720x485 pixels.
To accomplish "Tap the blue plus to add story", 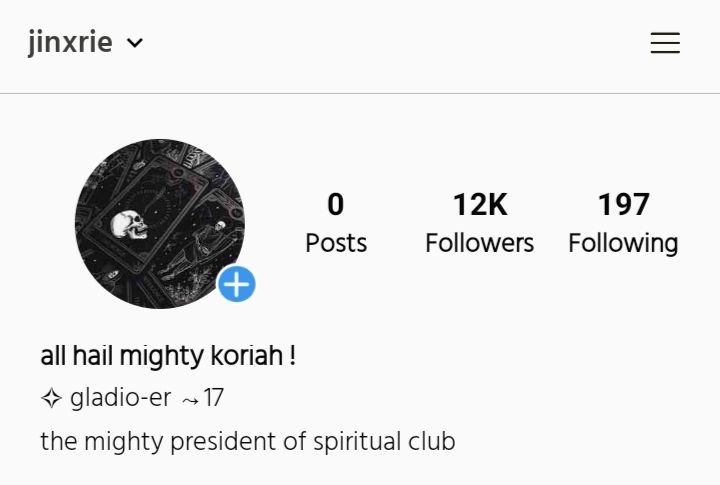I will click(237, 285).
